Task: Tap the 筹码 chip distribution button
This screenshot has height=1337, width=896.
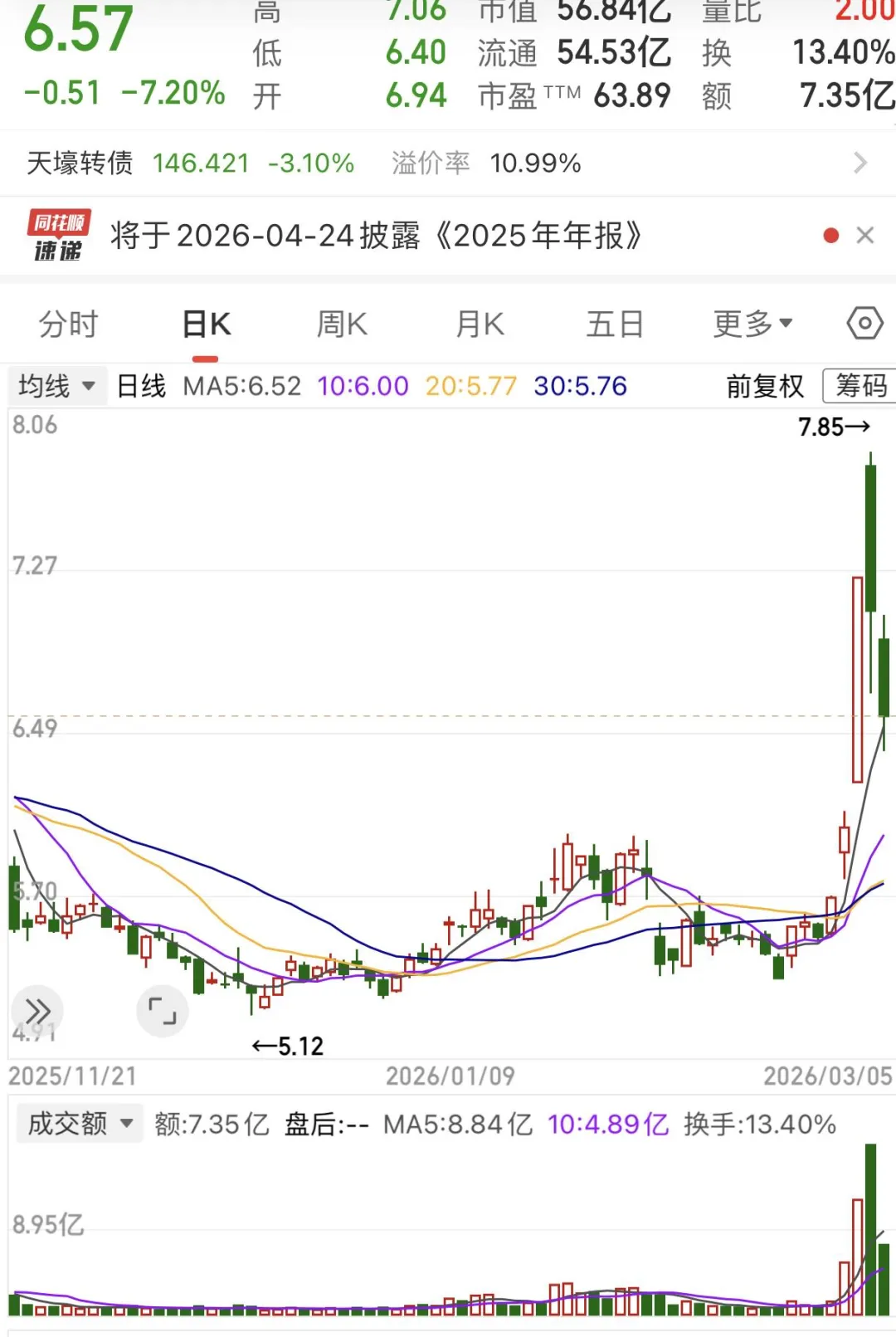Action: (860, 386)
